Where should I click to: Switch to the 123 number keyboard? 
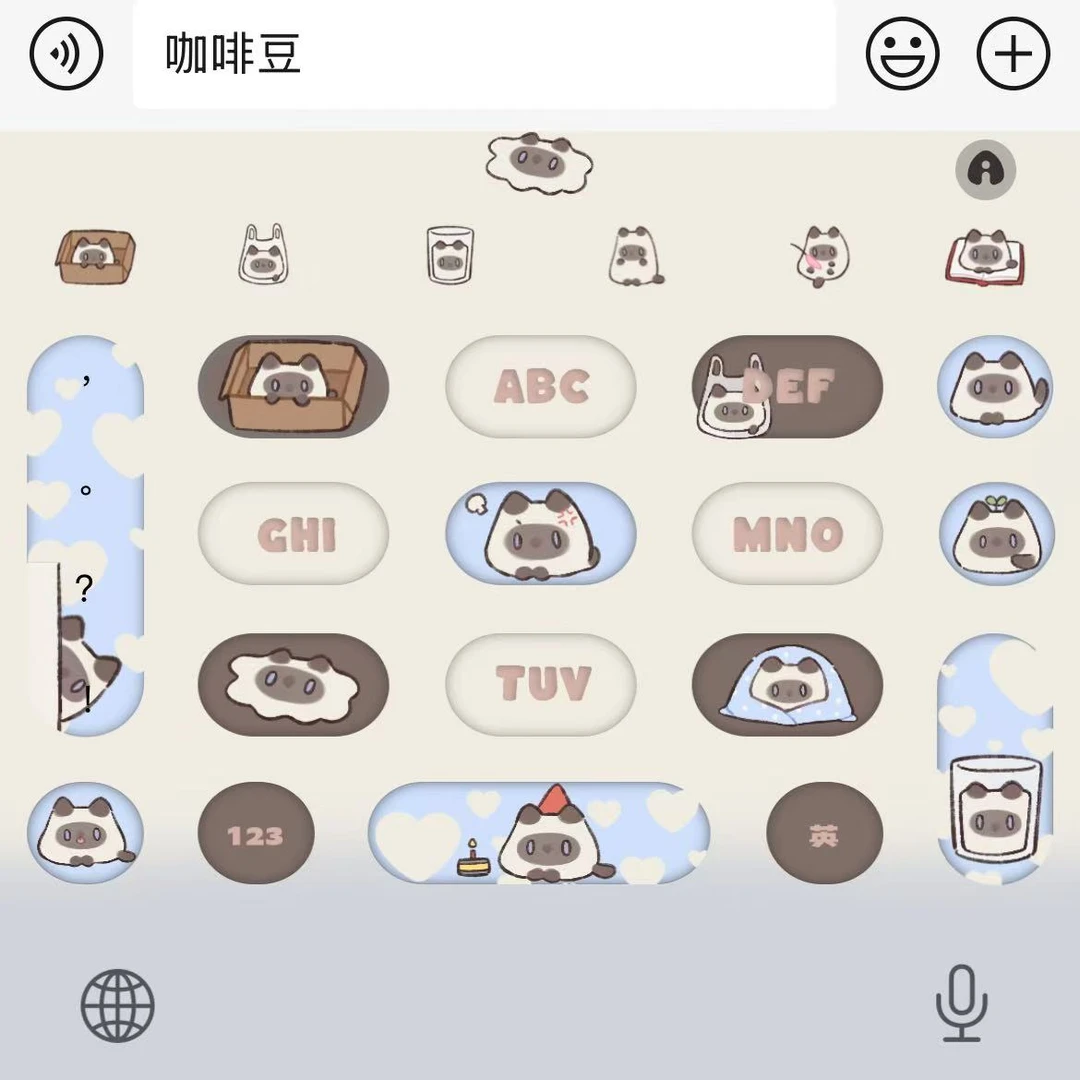tap(256, 833)
